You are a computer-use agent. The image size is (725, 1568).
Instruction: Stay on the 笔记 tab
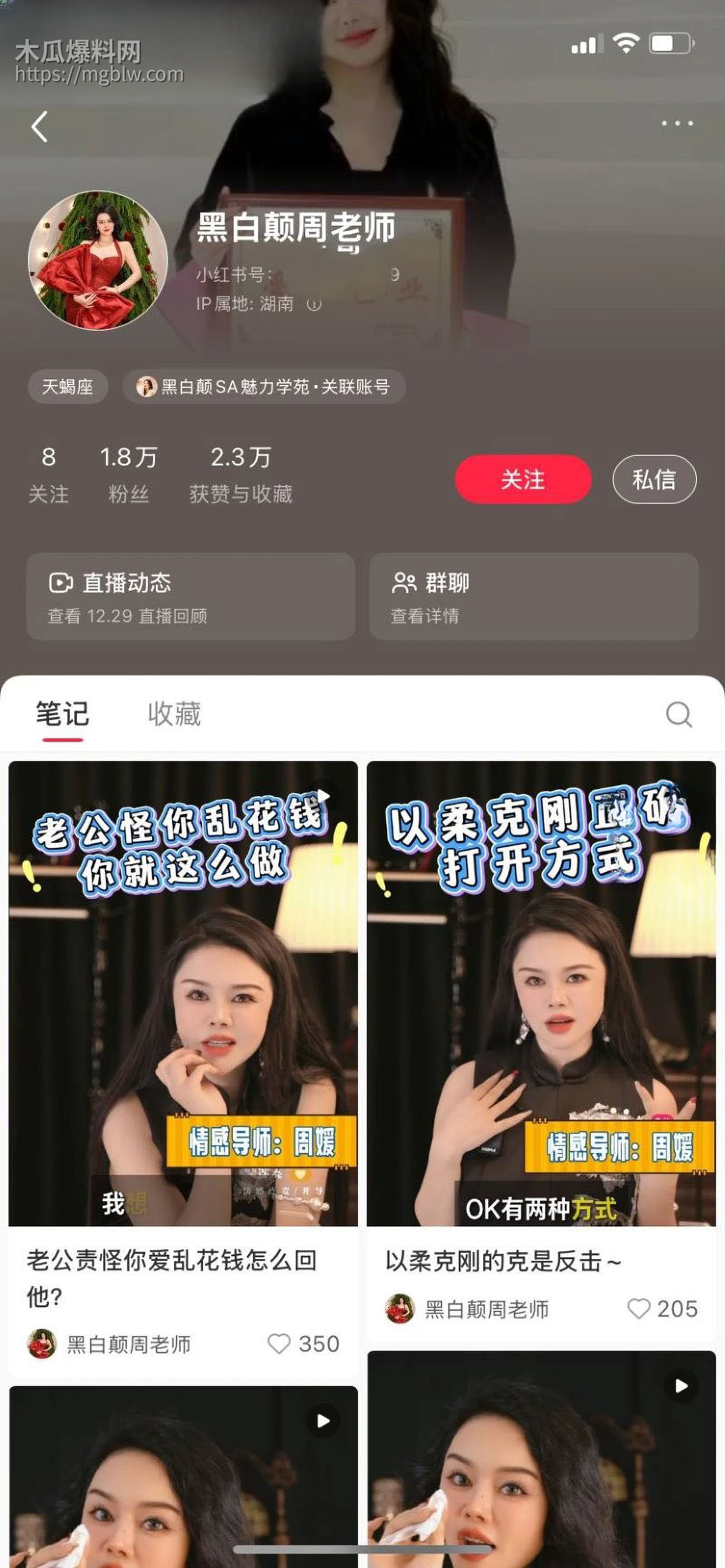(x=63, y=715)
